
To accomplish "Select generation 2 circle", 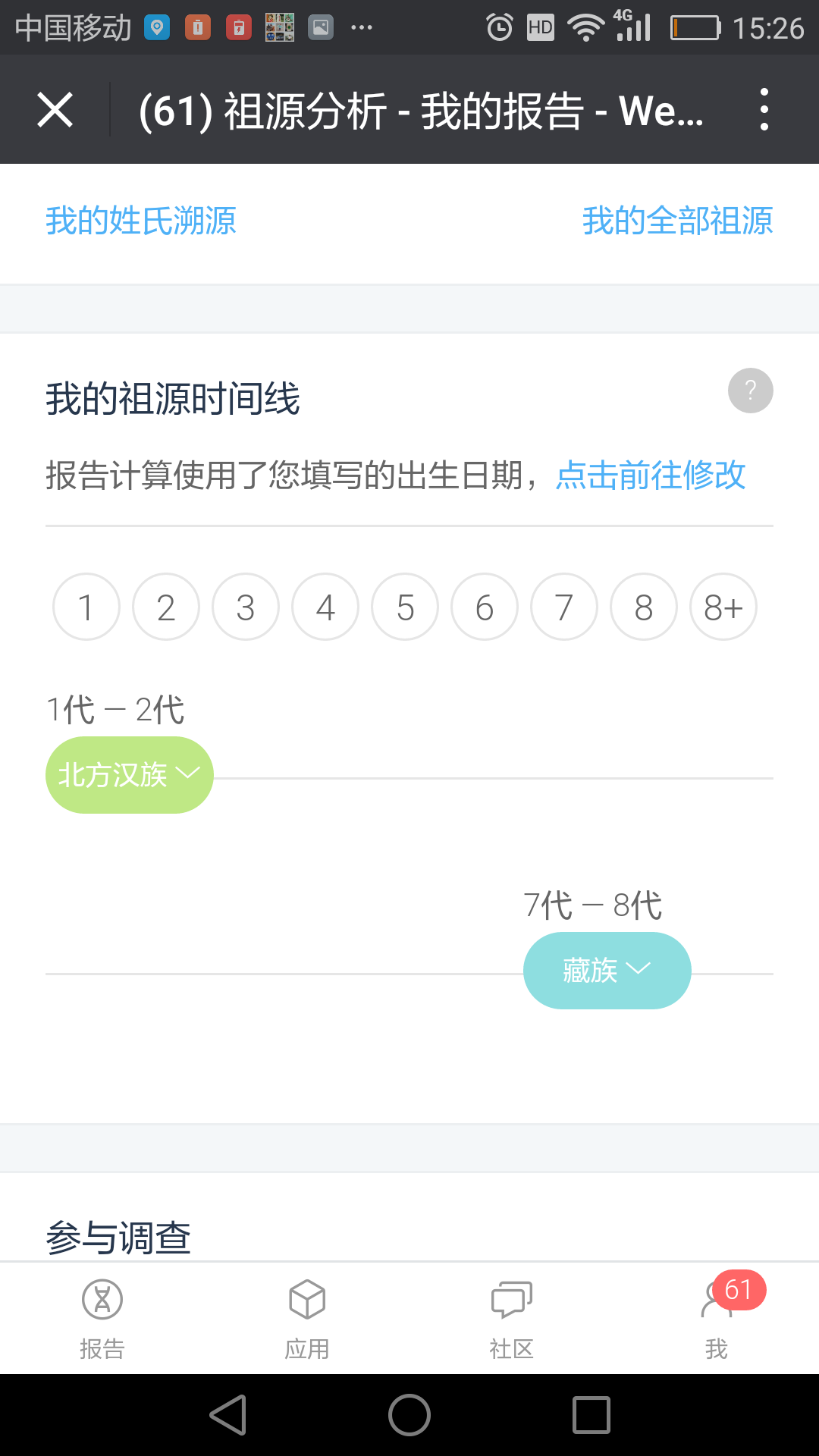I will pyautogui.click(x=166, y=607).
